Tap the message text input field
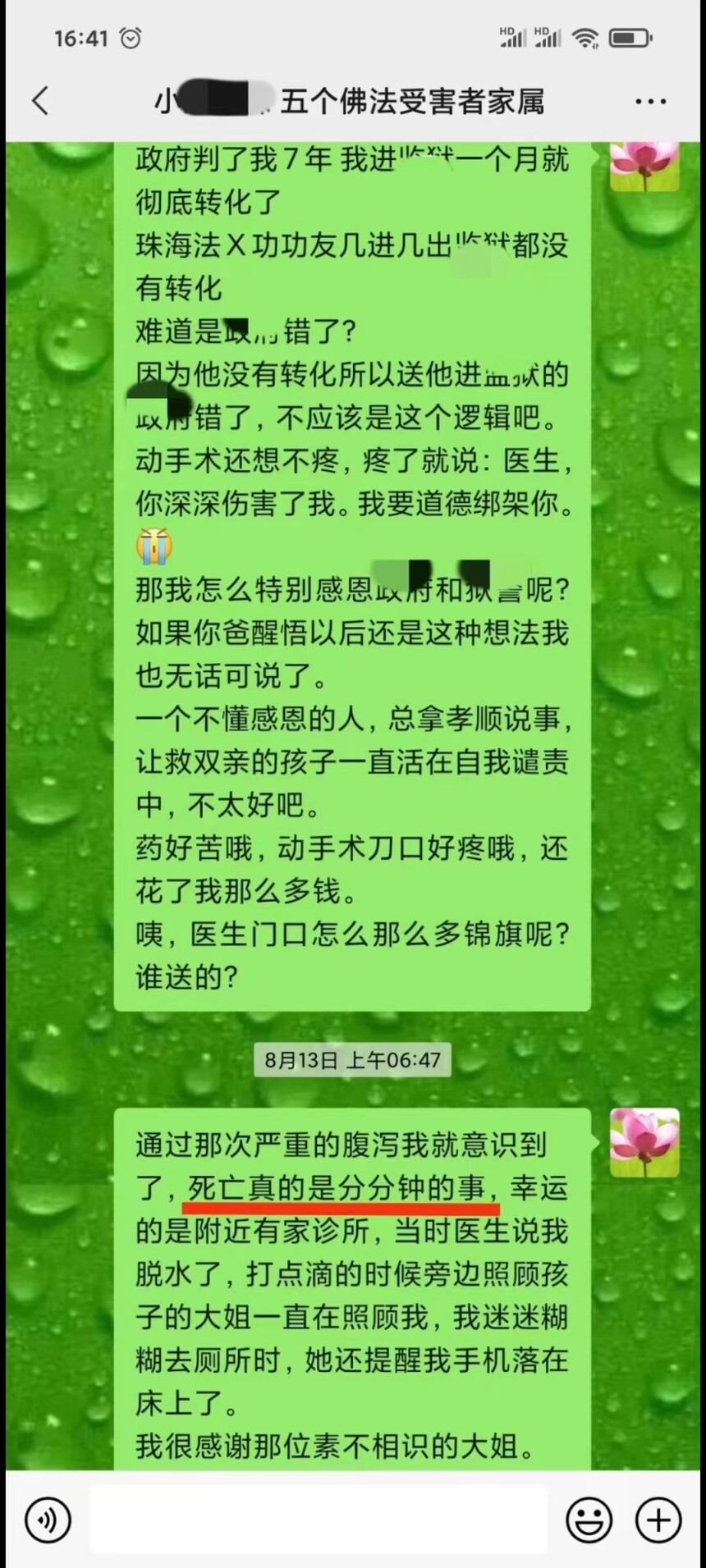Screen dimensions: 706x1568 (318, 1520)
